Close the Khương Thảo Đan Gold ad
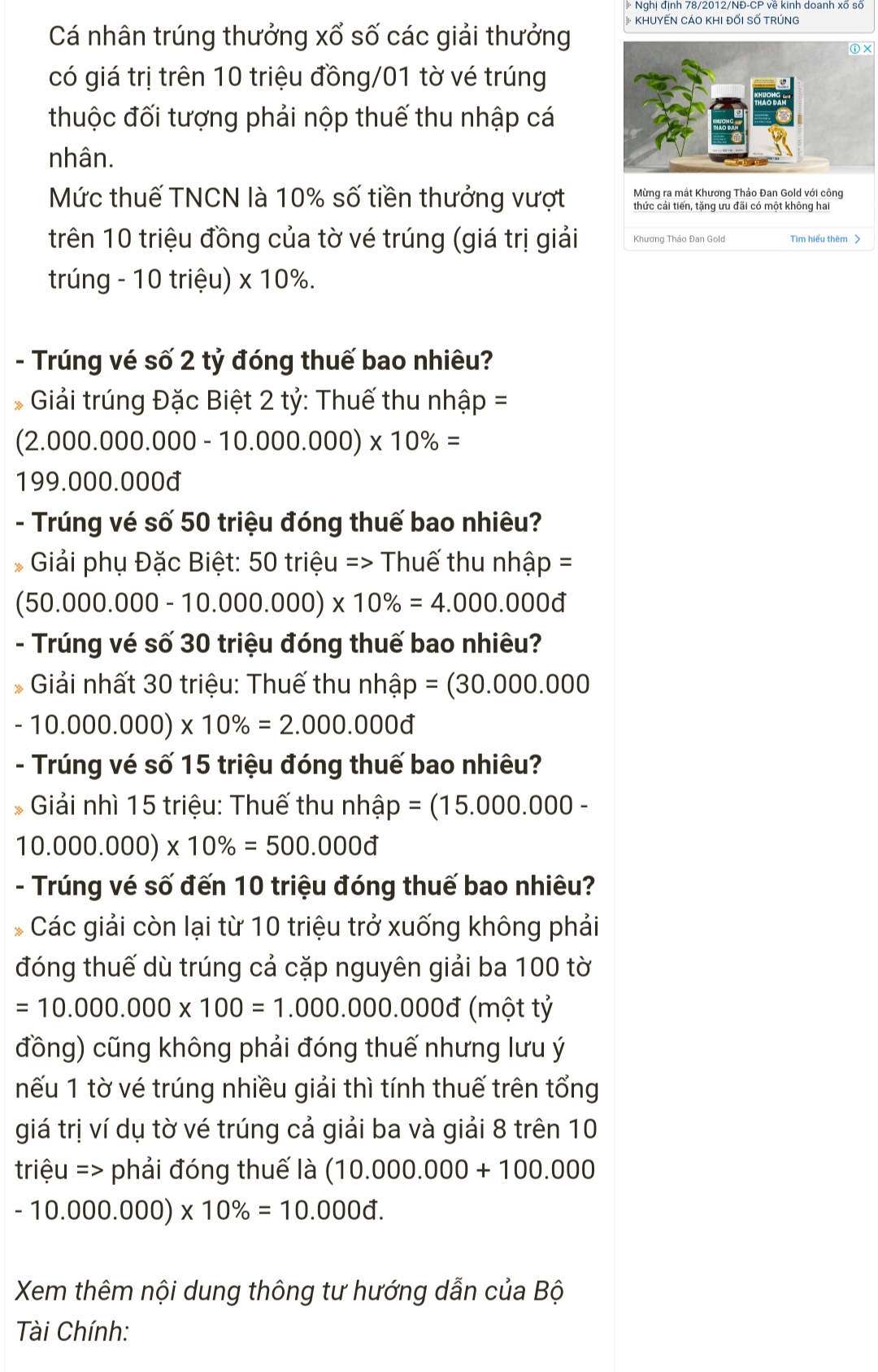The height and width of the screenshot is (1372, 878). tap(867, 49)
